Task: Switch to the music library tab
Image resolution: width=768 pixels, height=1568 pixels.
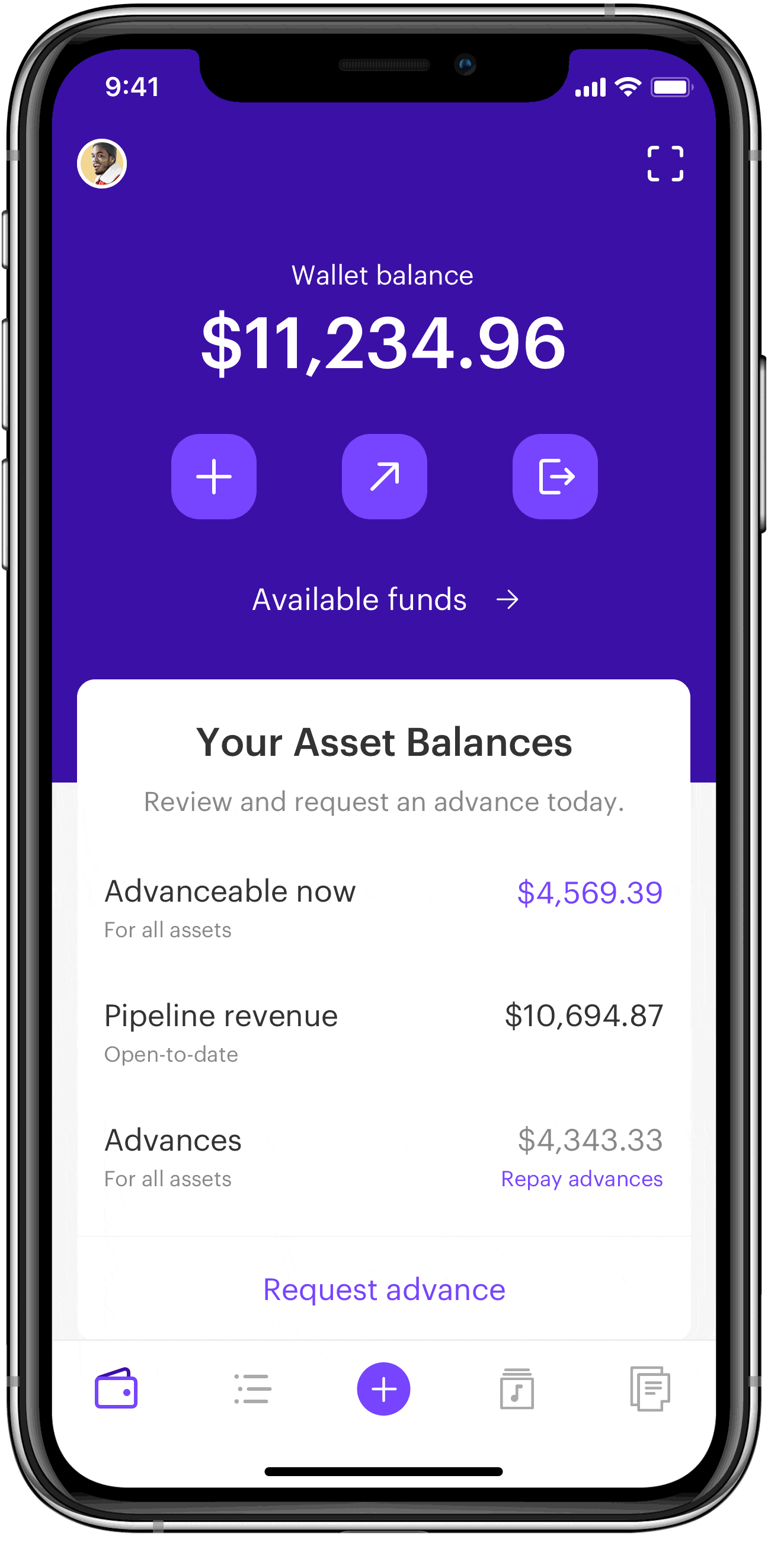Action: point(517,1388)
